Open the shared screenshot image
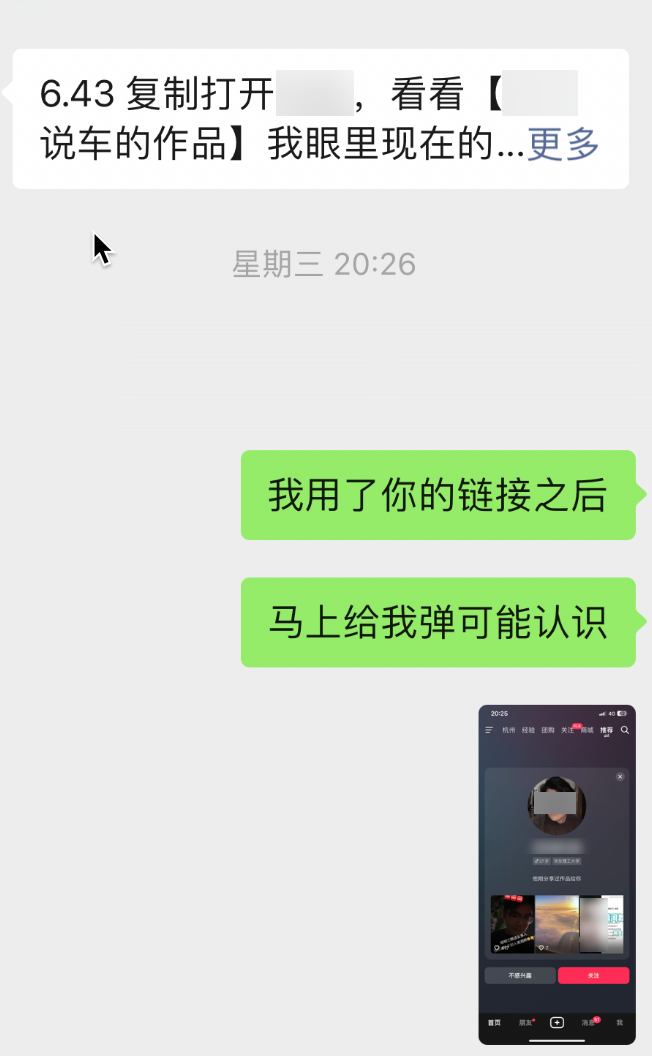 click(x=556, y=874)
